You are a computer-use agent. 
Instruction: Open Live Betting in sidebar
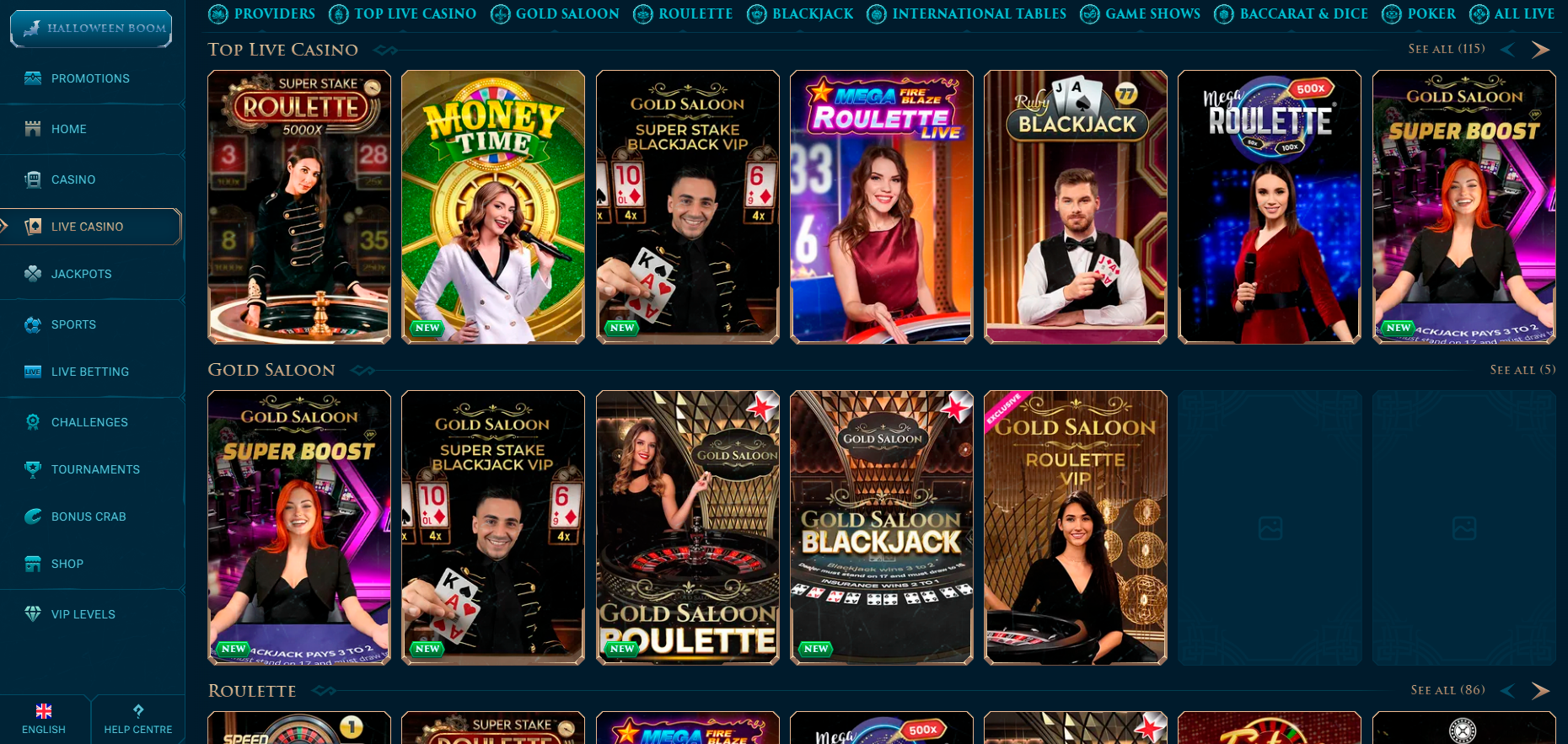89,372
